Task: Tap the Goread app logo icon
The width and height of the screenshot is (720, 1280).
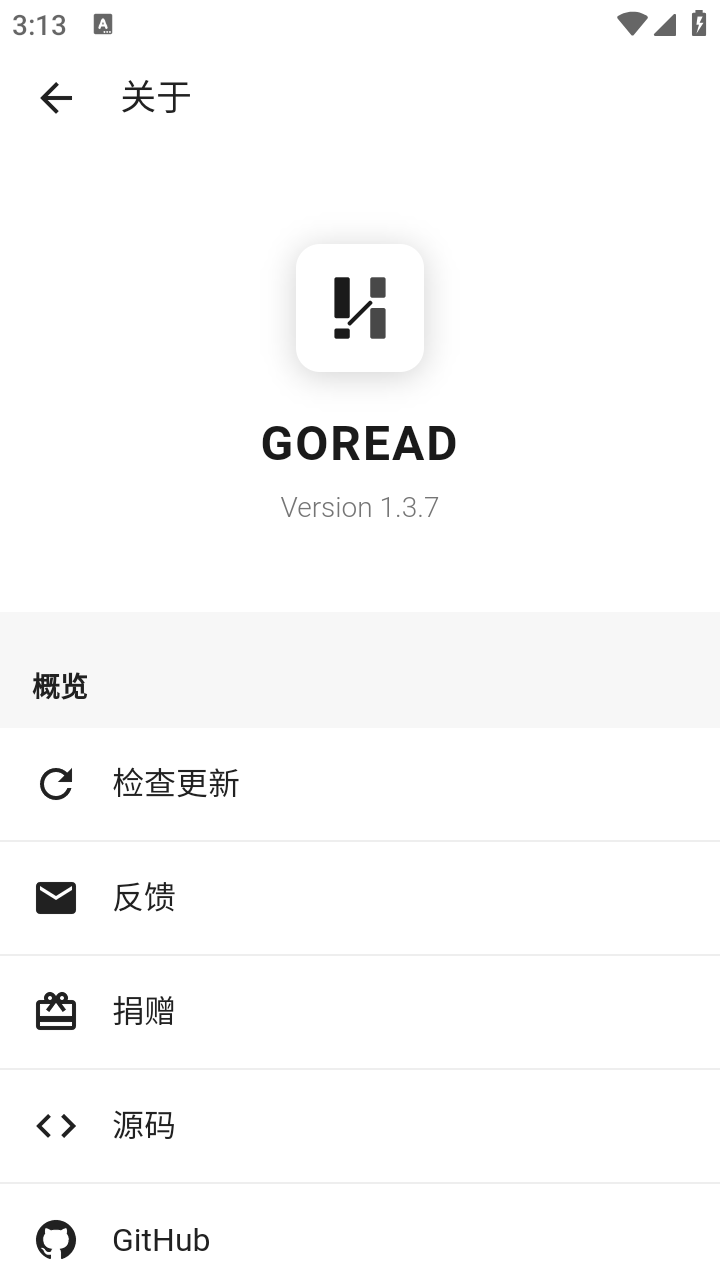Action: [x=360, y=307]
